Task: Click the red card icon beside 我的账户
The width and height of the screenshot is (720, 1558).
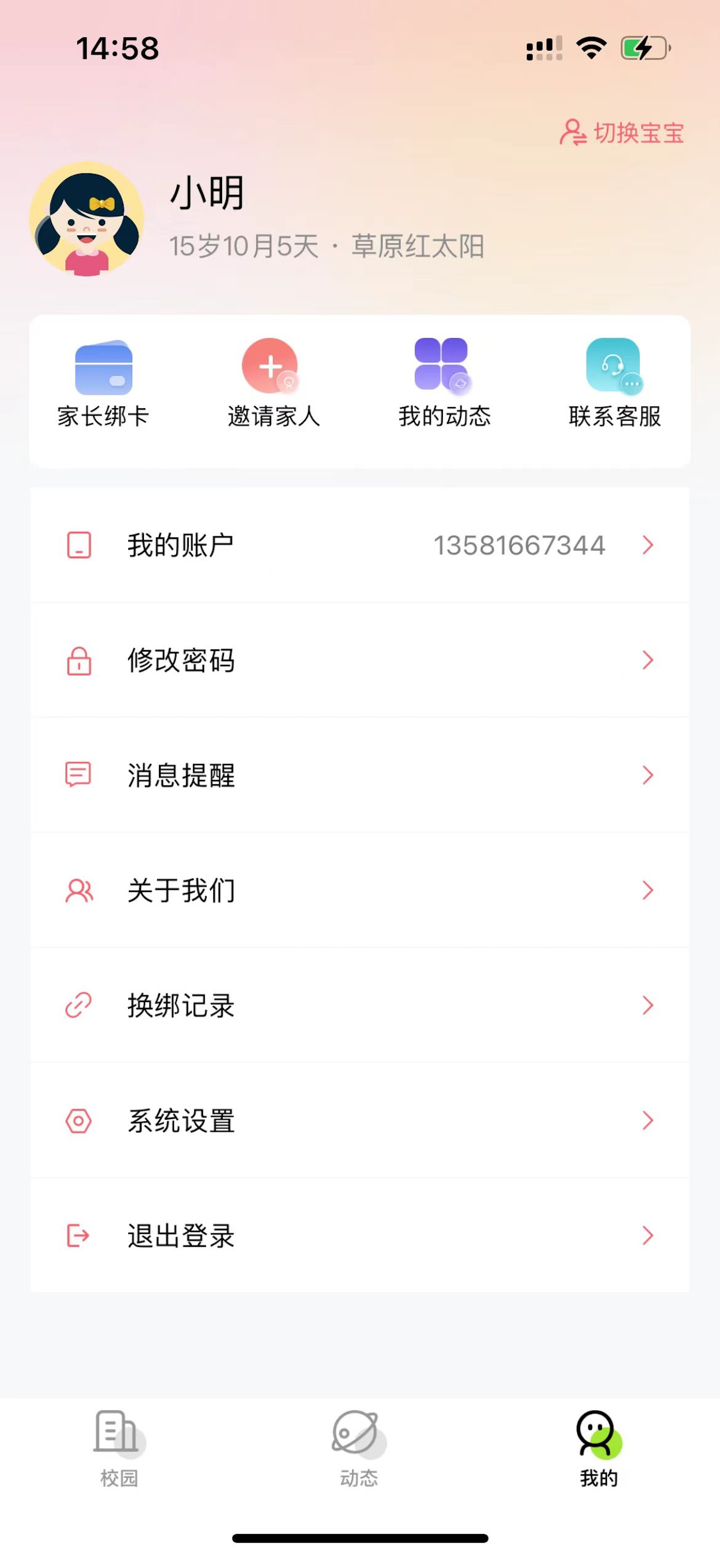Action: pos(79,545)
